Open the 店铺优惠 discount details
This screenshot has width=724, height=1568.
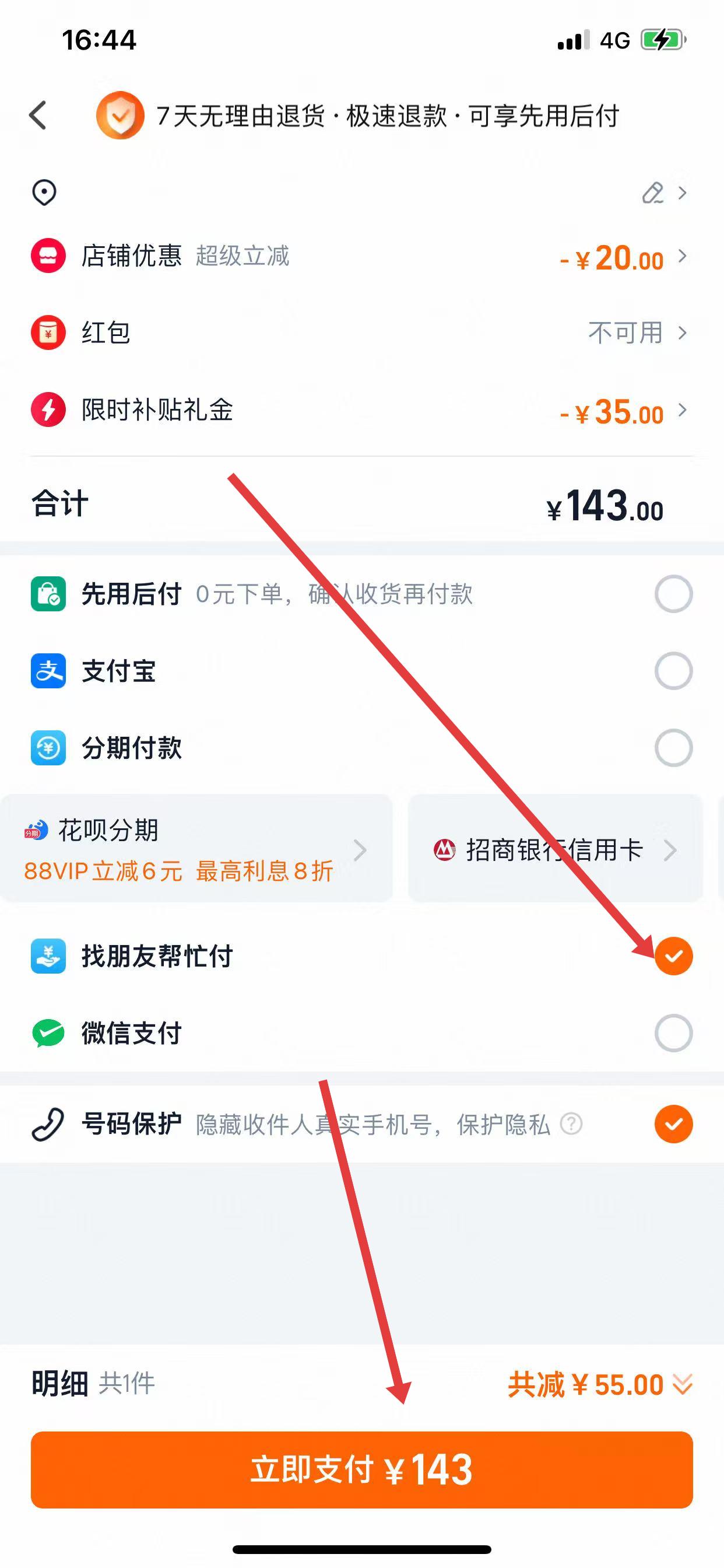621,257
